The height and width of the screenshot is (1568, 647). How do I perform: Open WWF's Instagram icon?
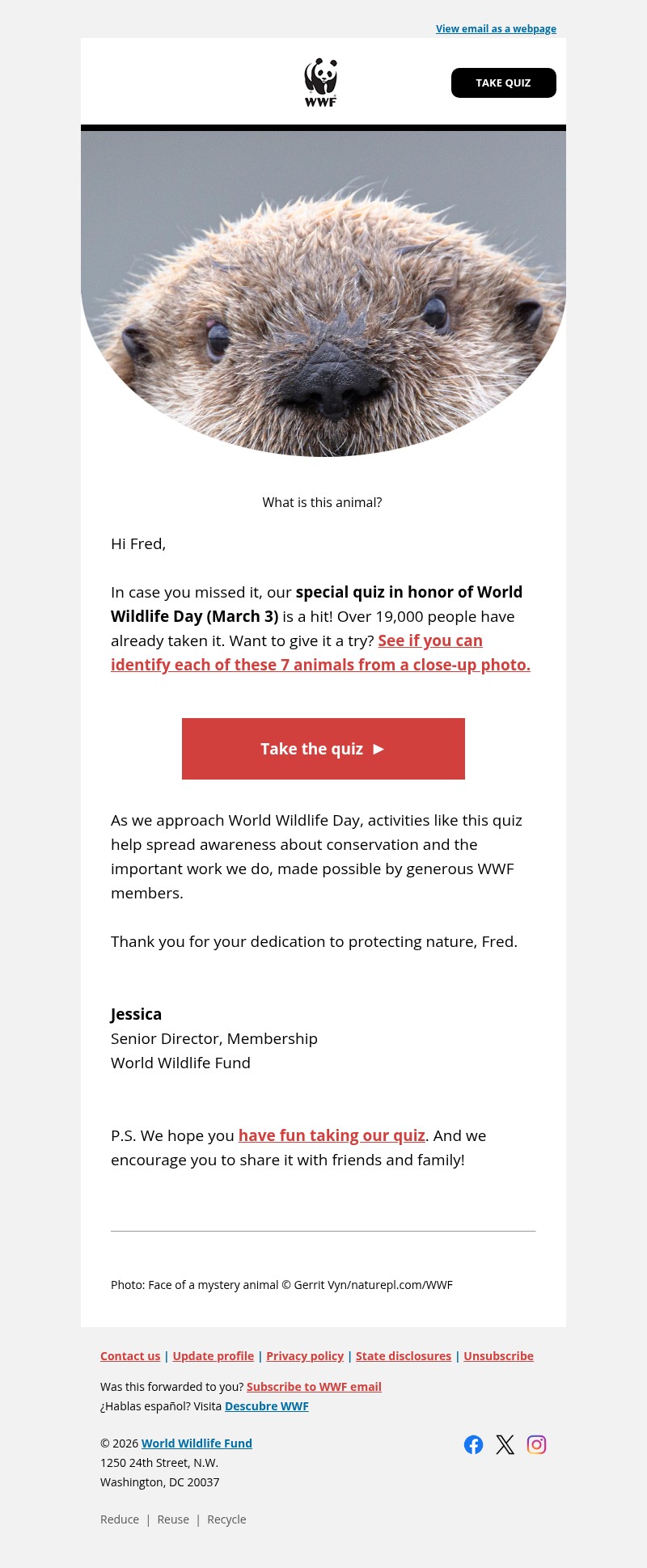click(x=537, y=1444)
